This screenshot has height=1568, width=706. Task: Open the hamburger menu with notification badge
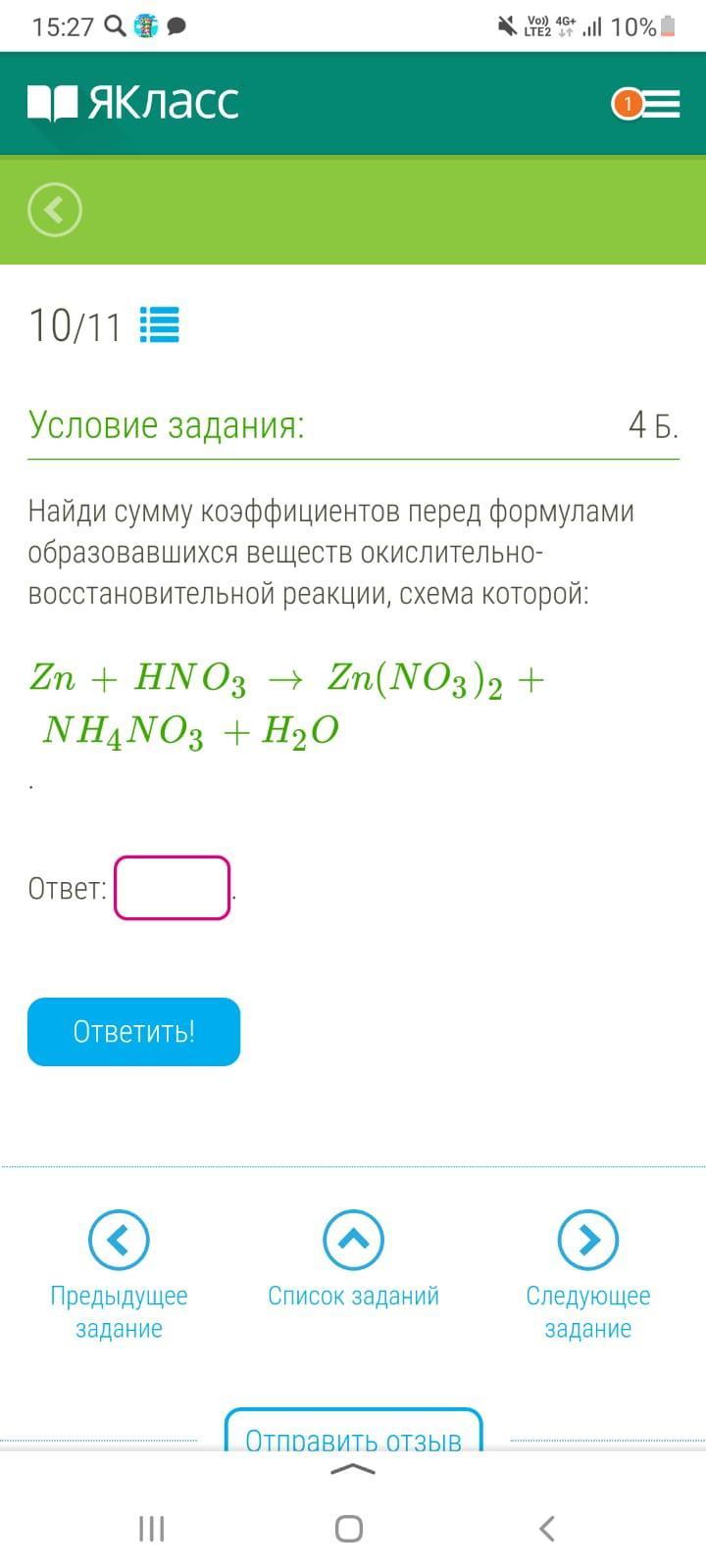coord(647,104)
